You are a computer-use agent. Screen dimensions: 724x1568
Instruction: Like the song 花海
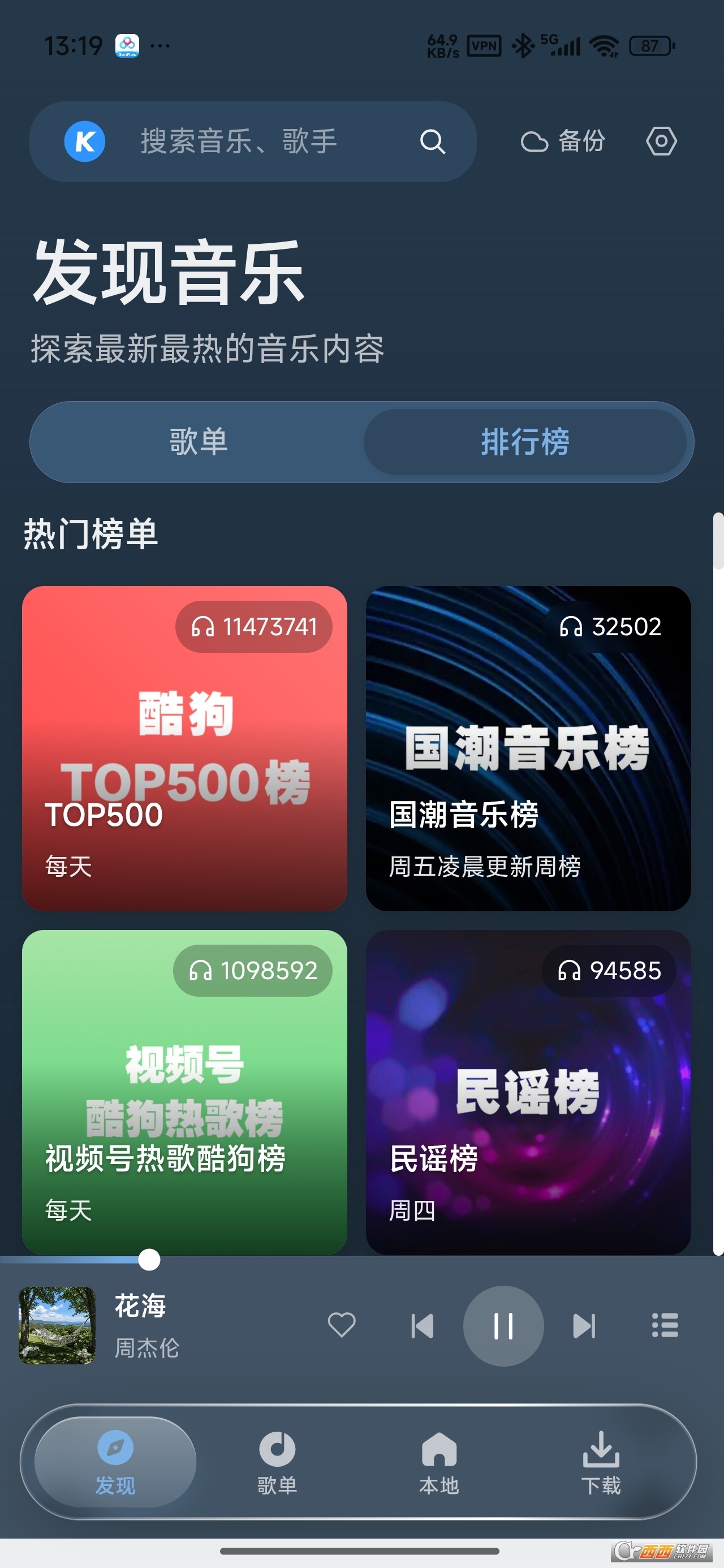click(342, 1325)
